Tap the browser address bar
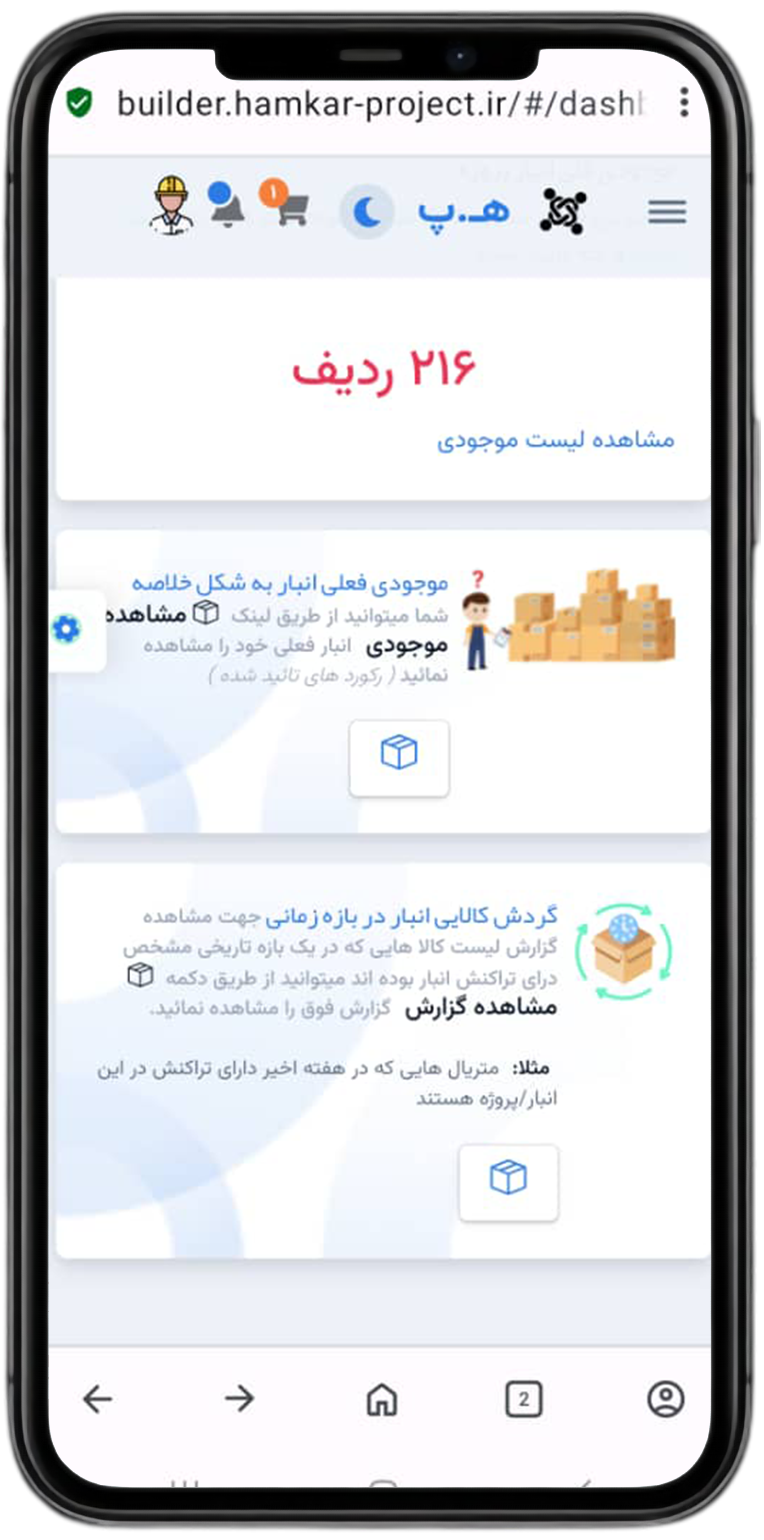Viewport: 764px width, 1540px height. click(382, 102)
